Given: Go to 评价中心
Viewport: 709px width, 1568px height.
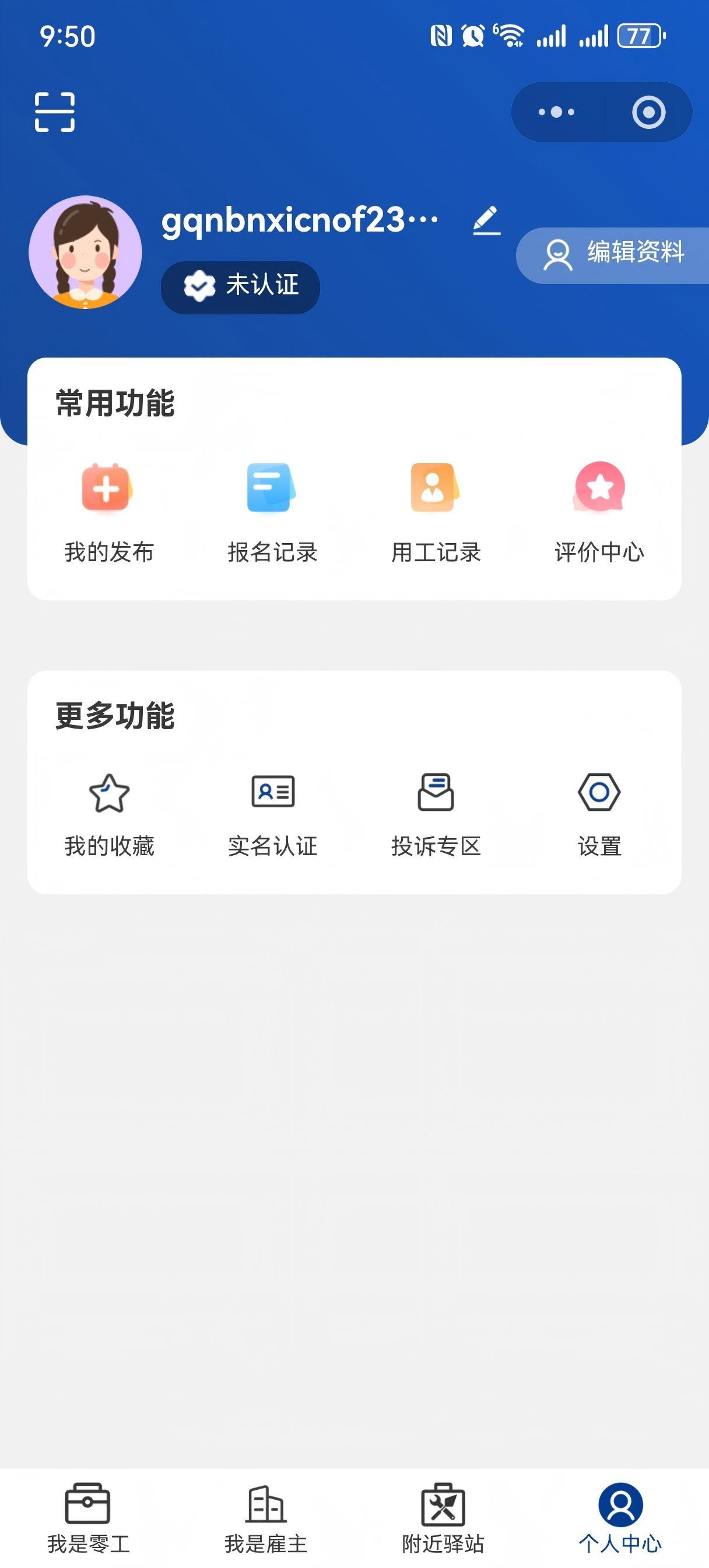Looking at the screenshot, I should click(x=599, y=513).
